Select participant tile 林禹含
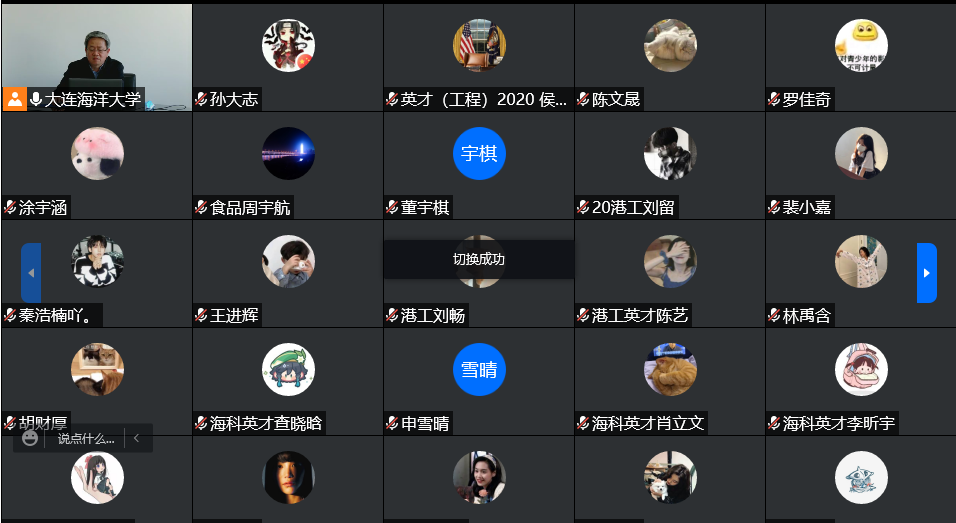956x523 pixels. tap(861, 271)
